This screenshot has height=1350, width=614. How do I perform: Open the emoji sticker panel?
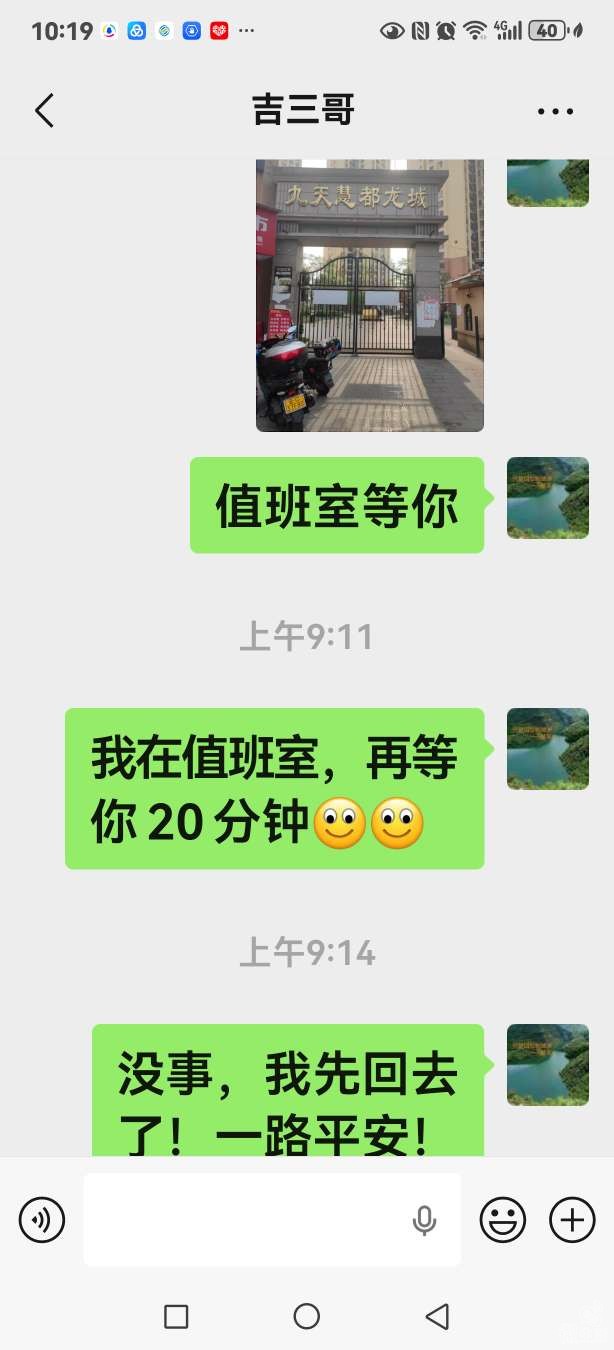pyautogui.click(x=503, y=1220)
